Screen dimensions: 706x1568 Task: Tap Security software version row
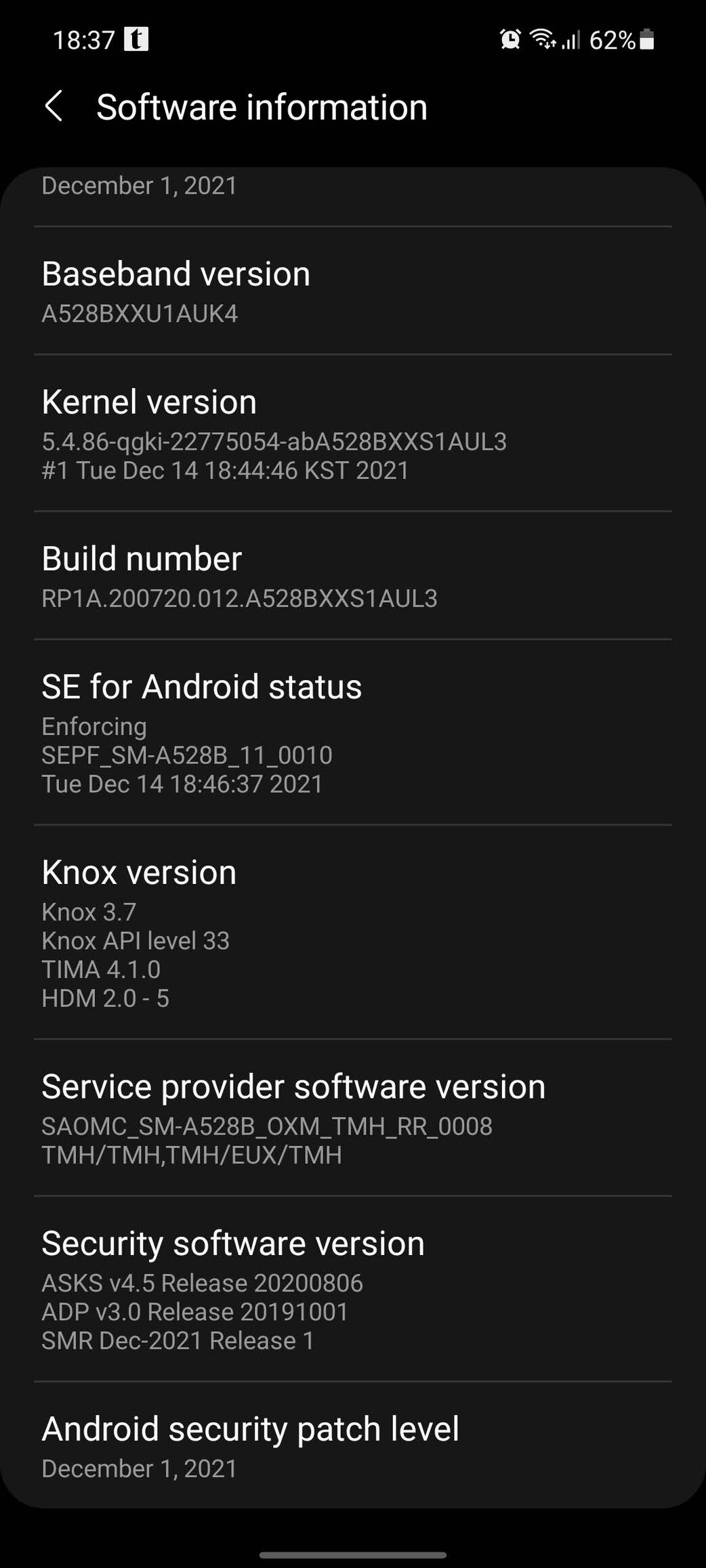click(353, 1290)
